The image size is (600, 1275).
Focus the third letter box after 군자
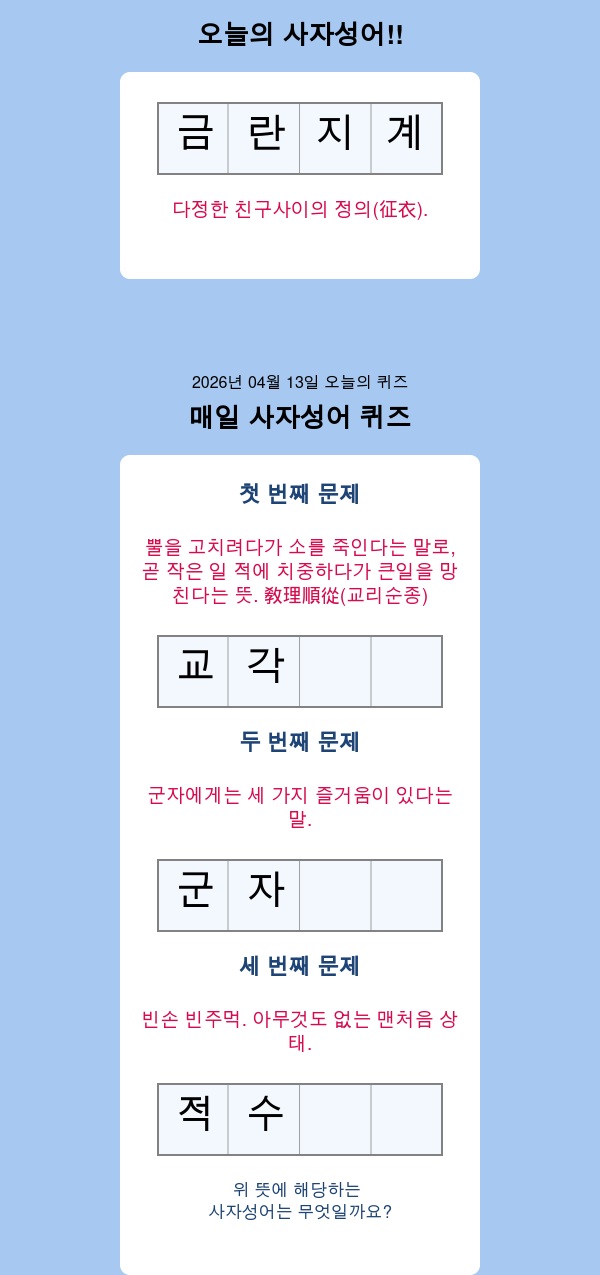point(335,895)
